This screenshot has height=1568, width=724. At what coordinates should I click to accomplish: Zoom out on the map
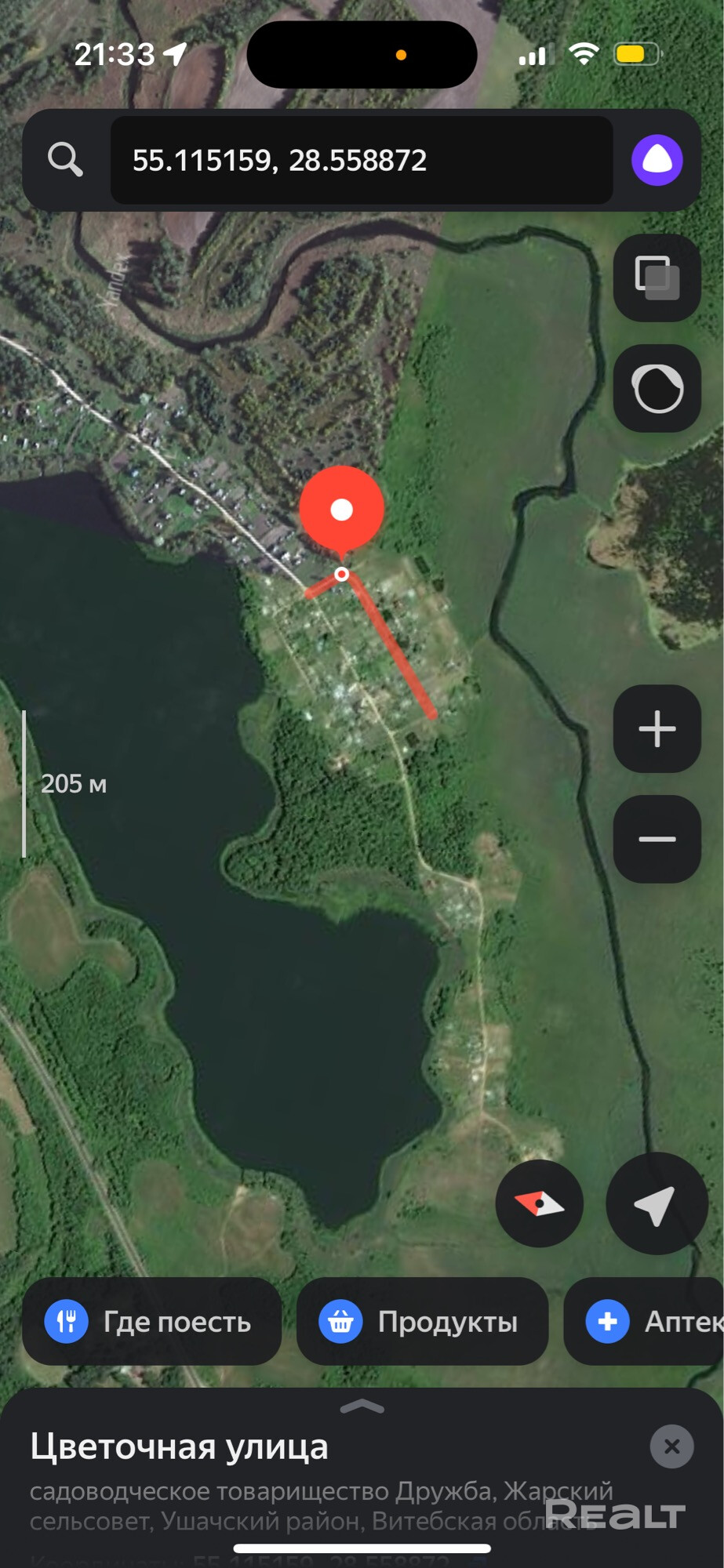point(657,839)
